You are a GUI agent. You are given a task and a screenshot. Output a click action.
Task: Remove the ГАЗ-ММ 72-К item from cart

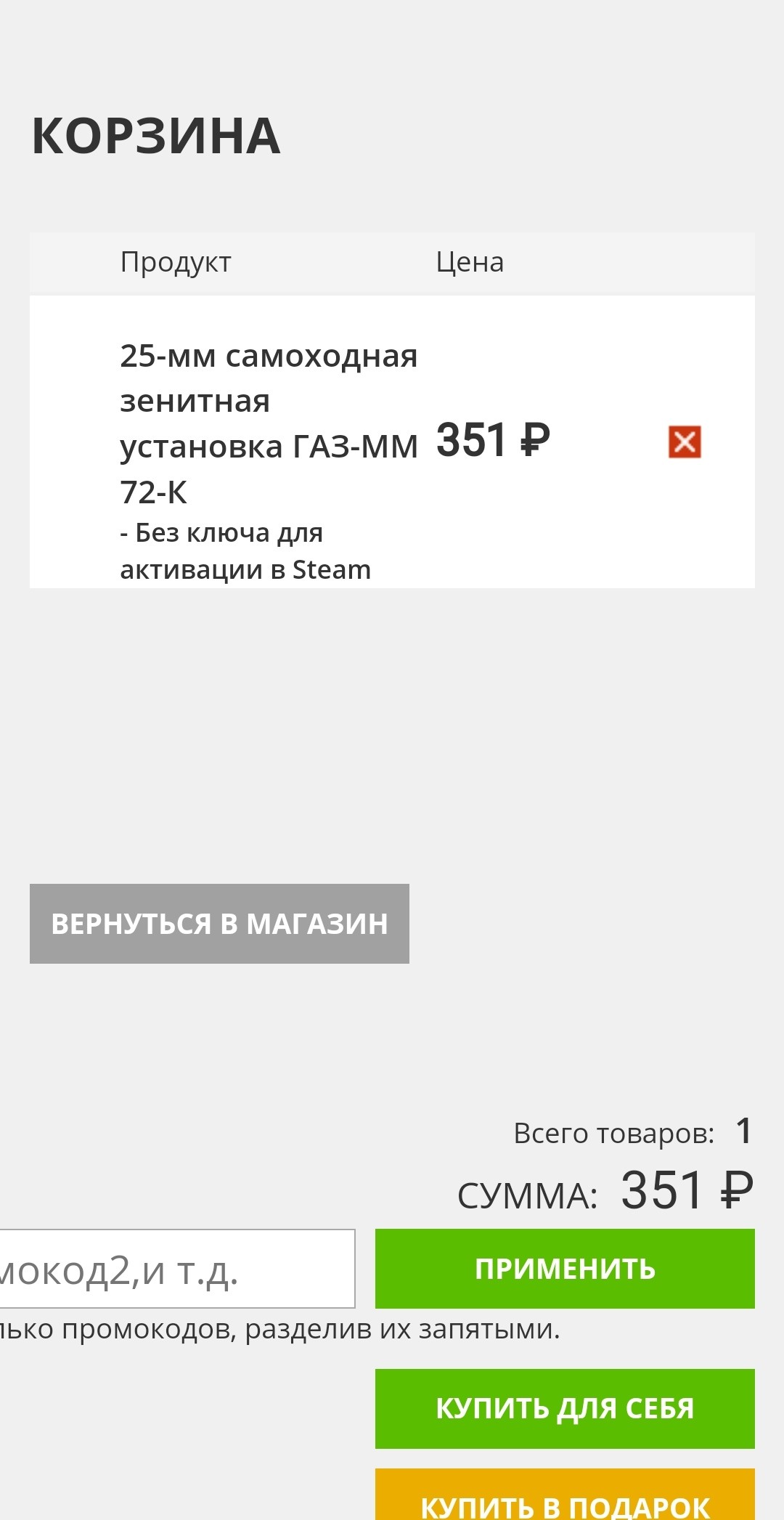click(x=685, y=442)
